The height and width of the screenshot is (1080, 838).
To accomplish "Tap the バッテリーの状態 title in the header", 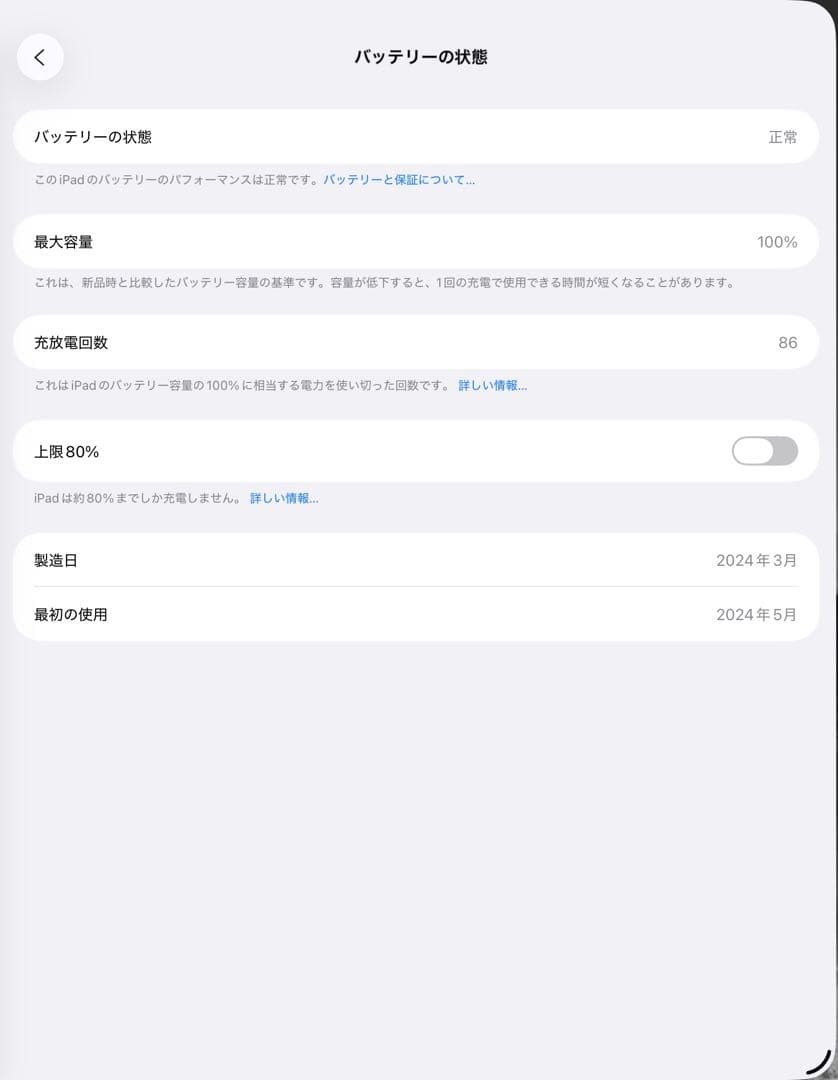I will [419, 57].
